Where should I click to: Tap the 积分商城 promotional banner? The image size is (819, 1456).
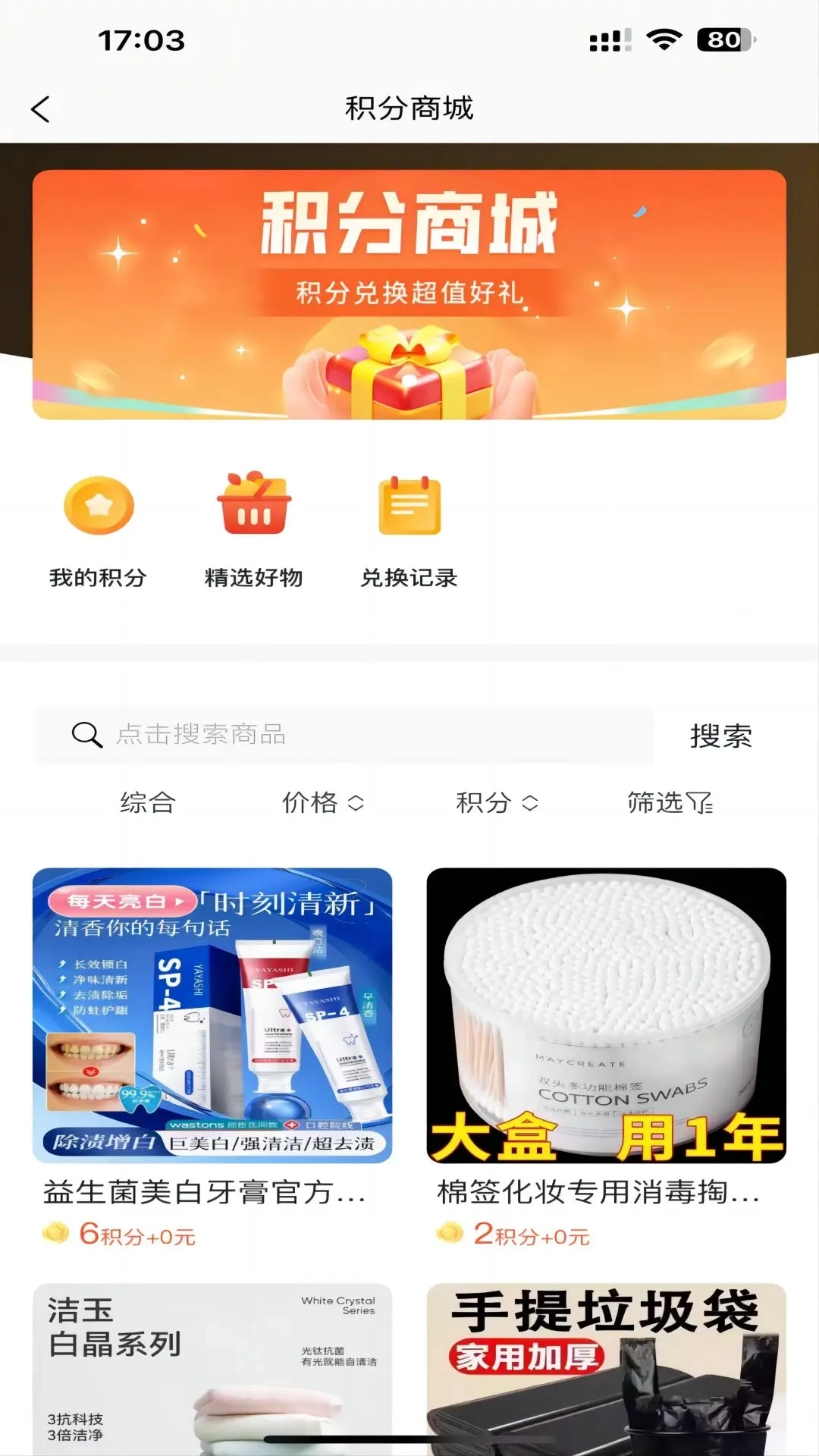409,292
